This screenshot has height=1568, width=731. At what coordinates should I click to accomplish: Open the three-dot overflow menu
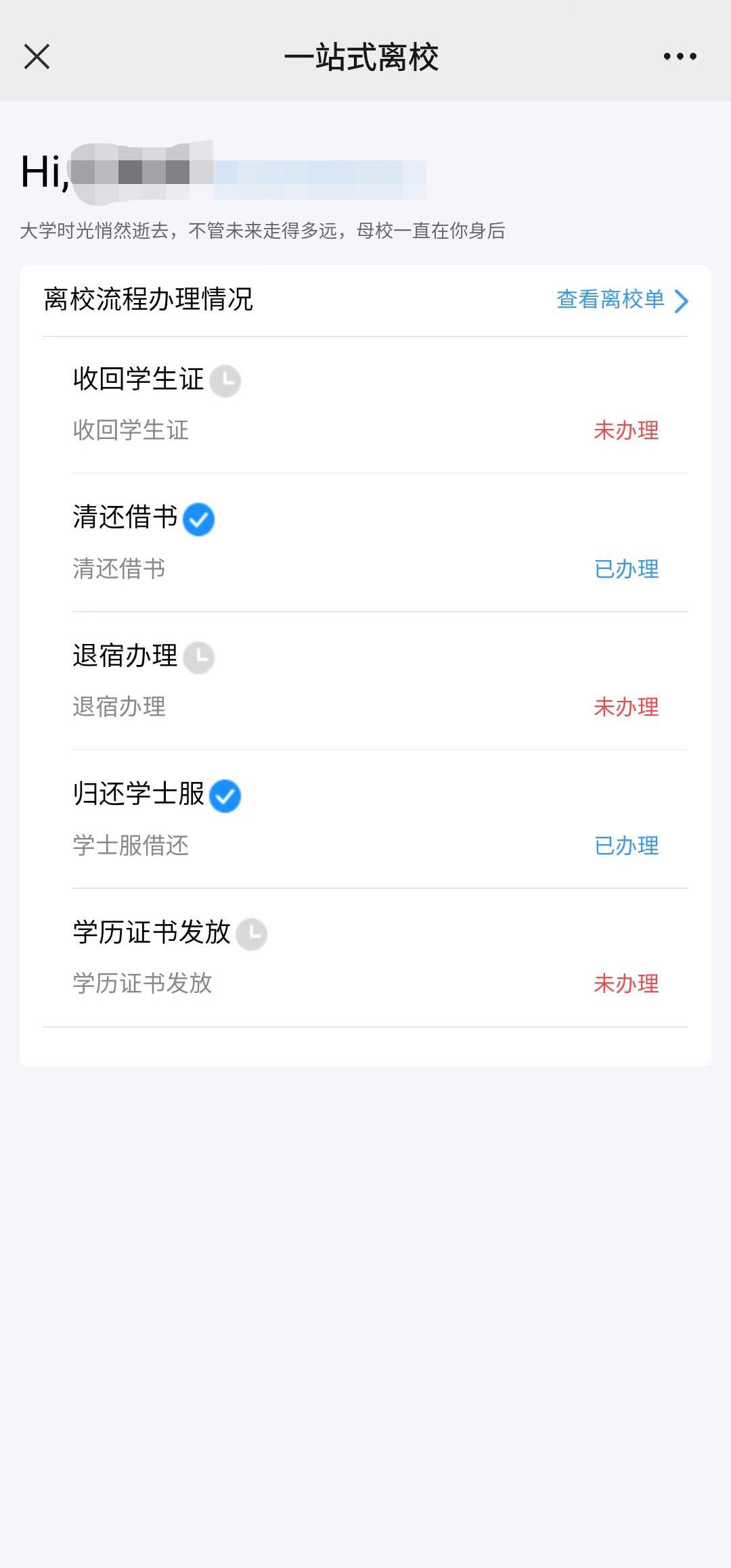680,56
